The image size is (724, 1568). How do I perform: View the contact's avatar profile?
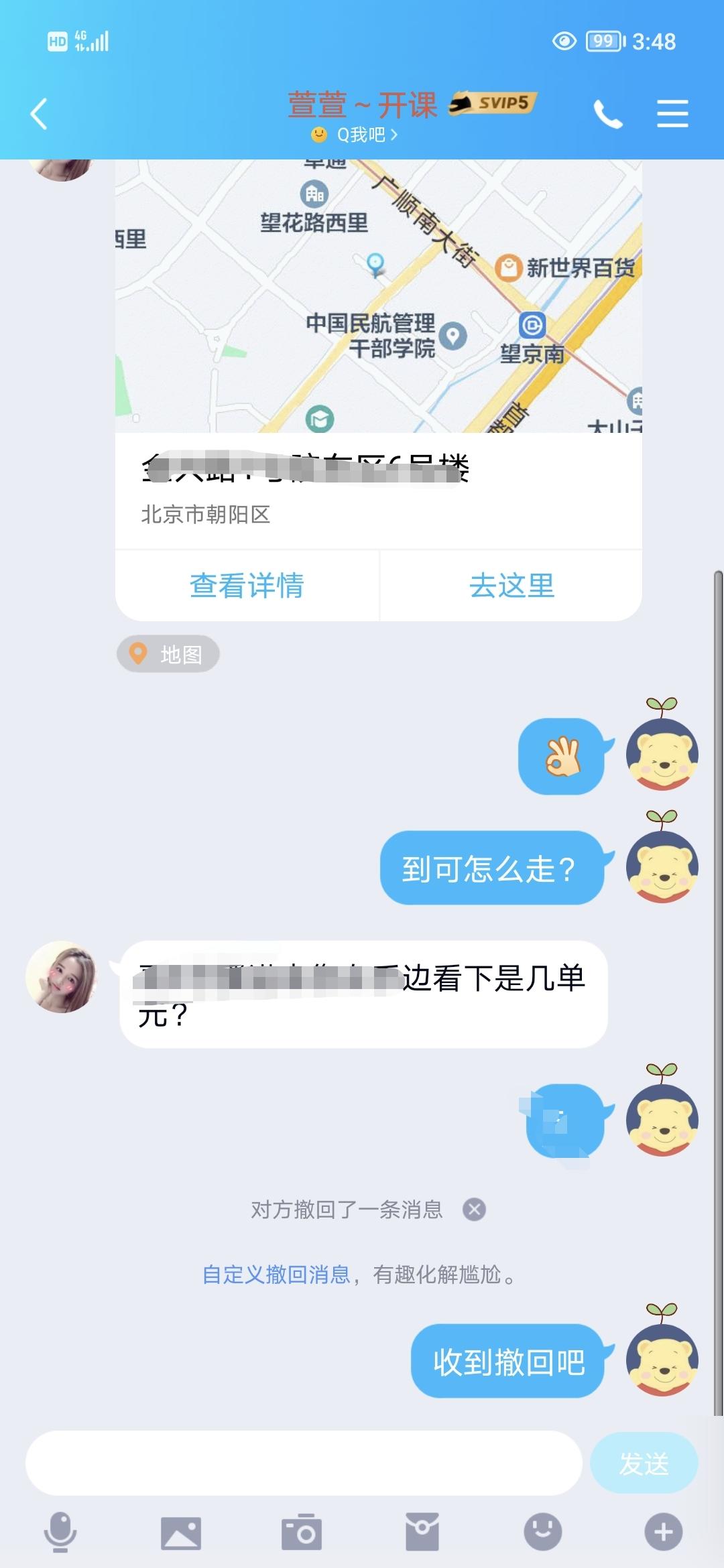point(62,977)
